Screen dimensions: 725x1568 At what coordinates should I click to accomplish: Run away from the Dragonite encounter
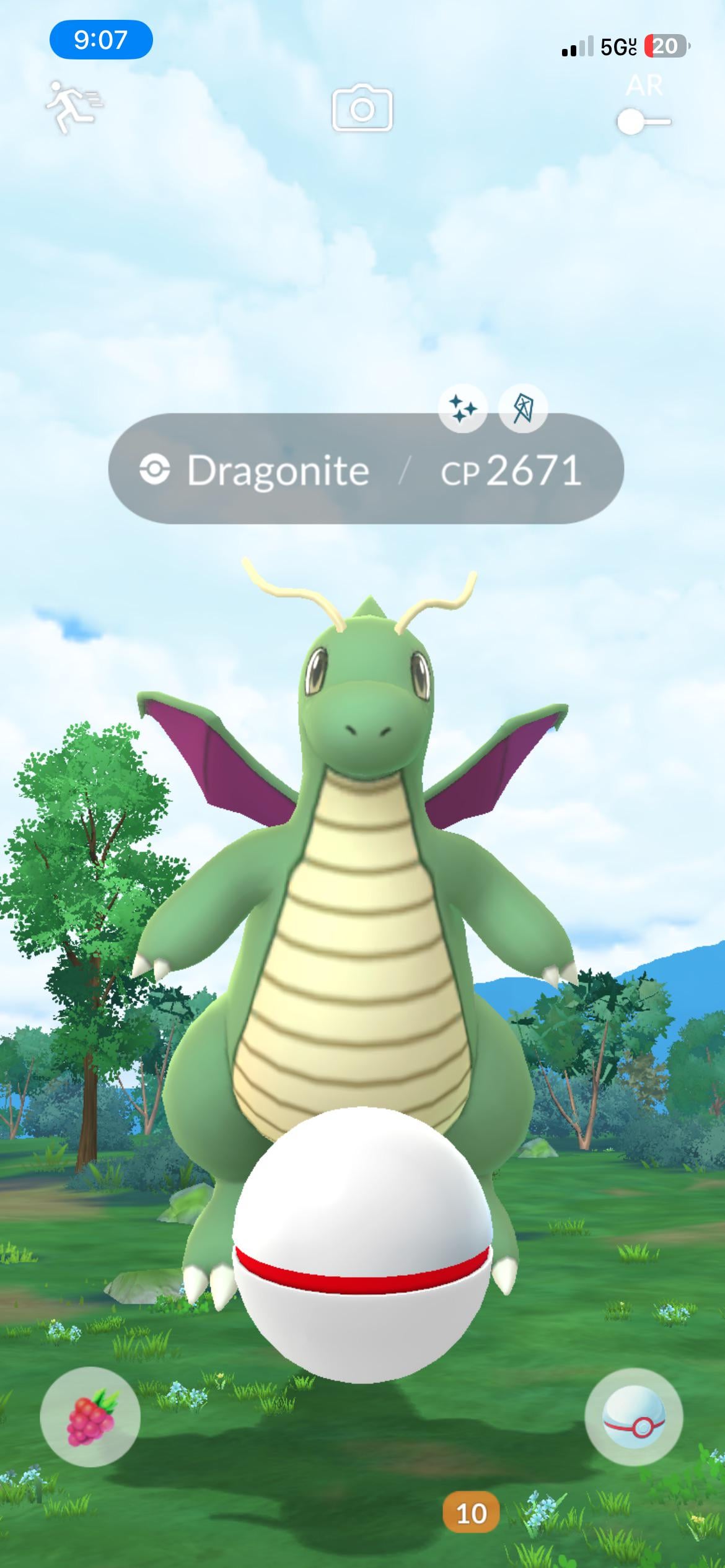(74, 107)
